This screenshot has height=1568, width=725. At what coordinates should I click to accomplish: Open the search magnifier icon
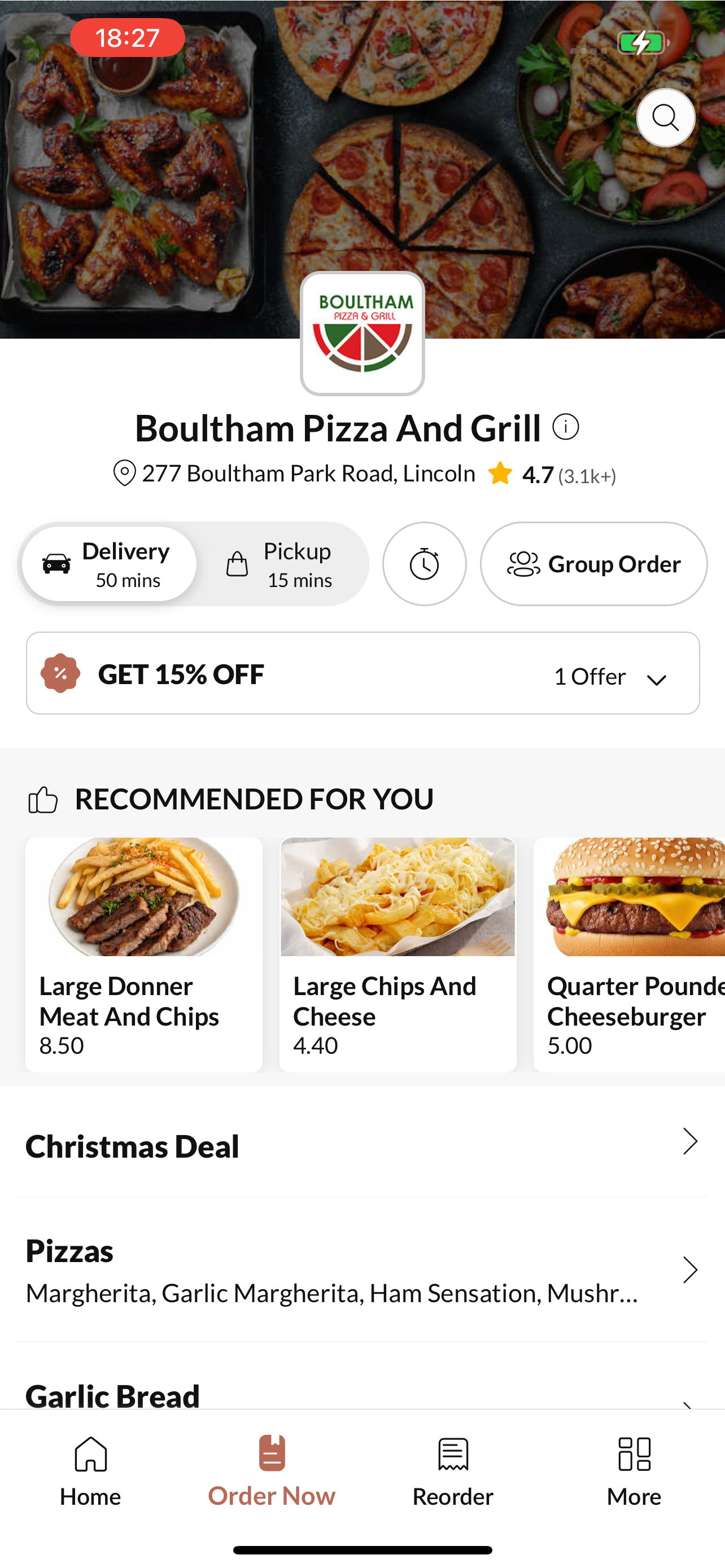665,117
